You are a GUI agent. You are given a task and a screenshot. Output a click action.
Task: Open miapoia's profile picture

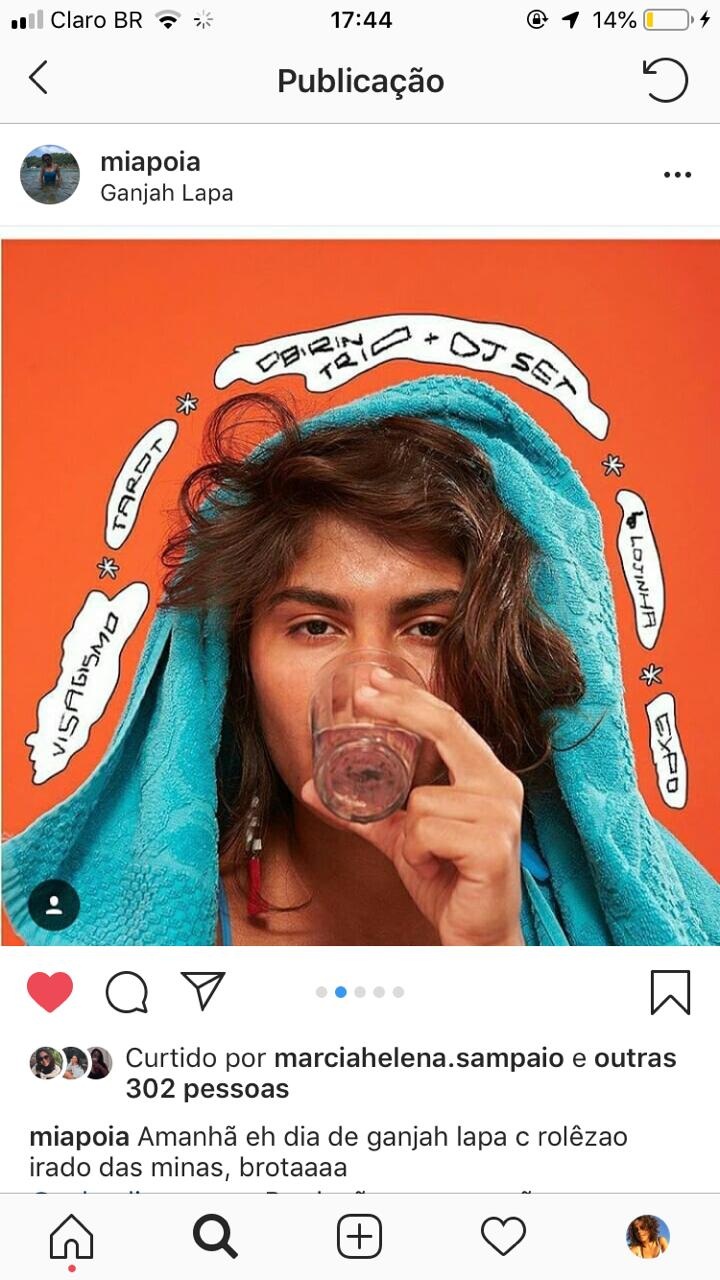[49, 175]
